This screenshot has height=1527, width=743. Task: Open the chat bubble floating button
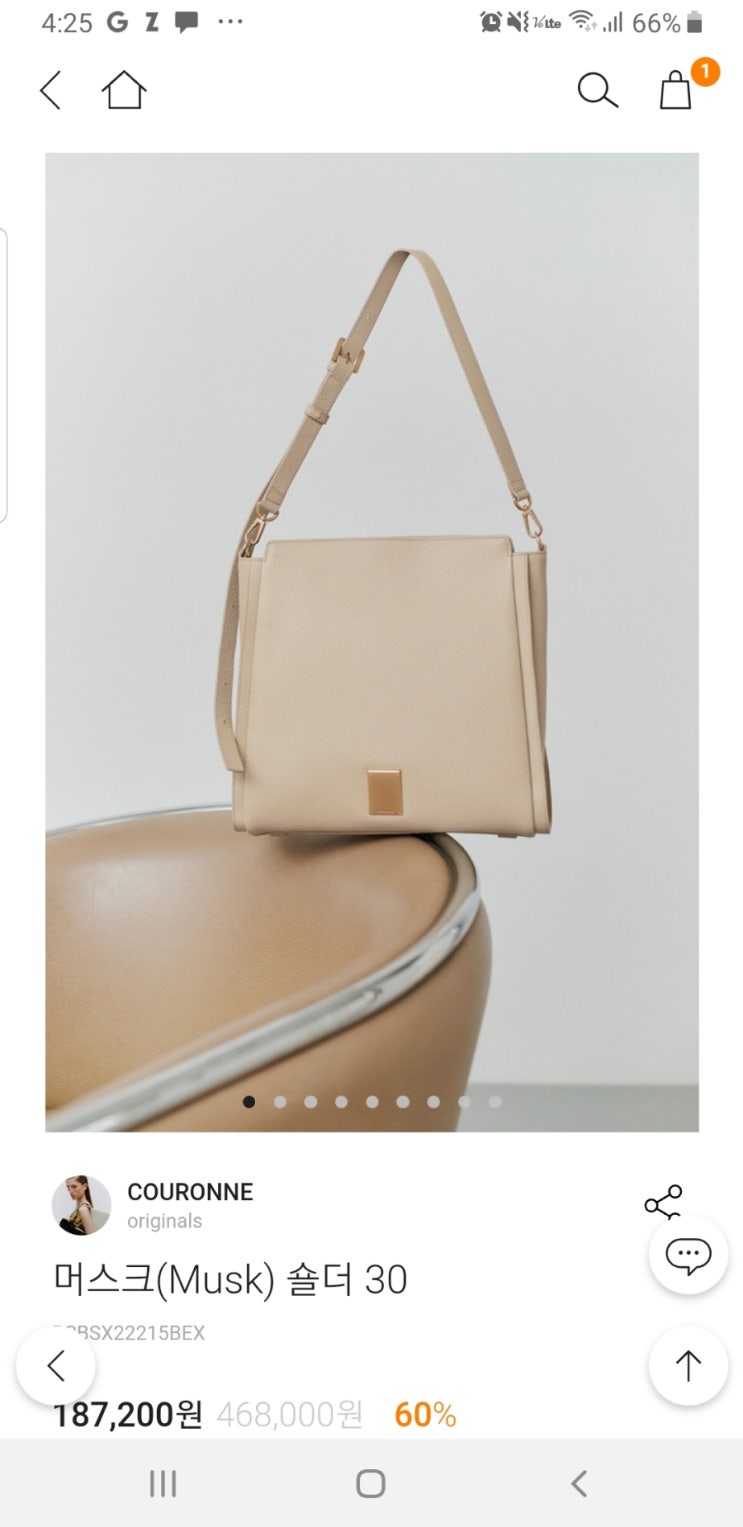[688, 1254]
